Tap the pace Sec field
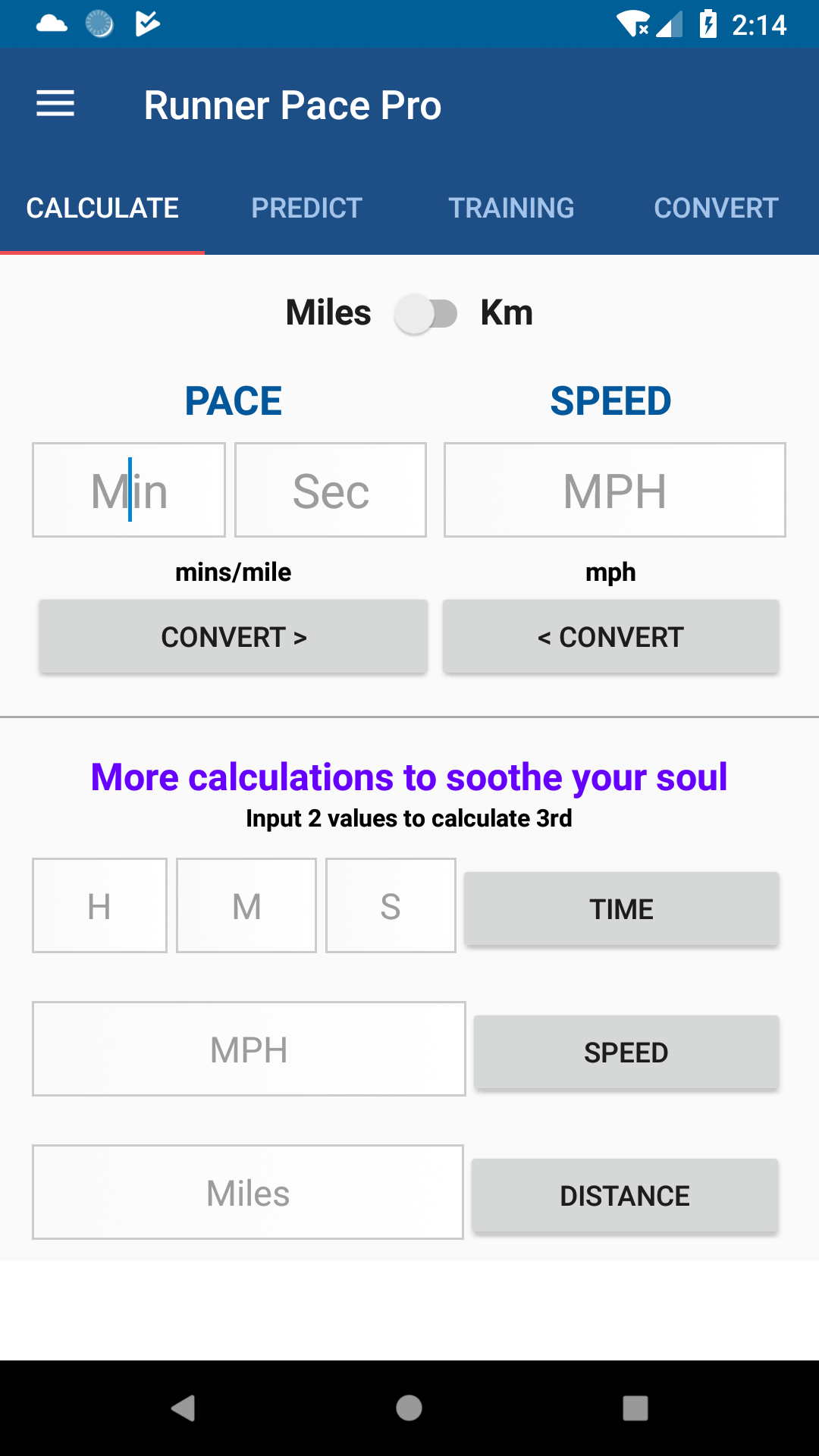The width and height of the screenshot is (819, 1456). (x=331, y=490)
